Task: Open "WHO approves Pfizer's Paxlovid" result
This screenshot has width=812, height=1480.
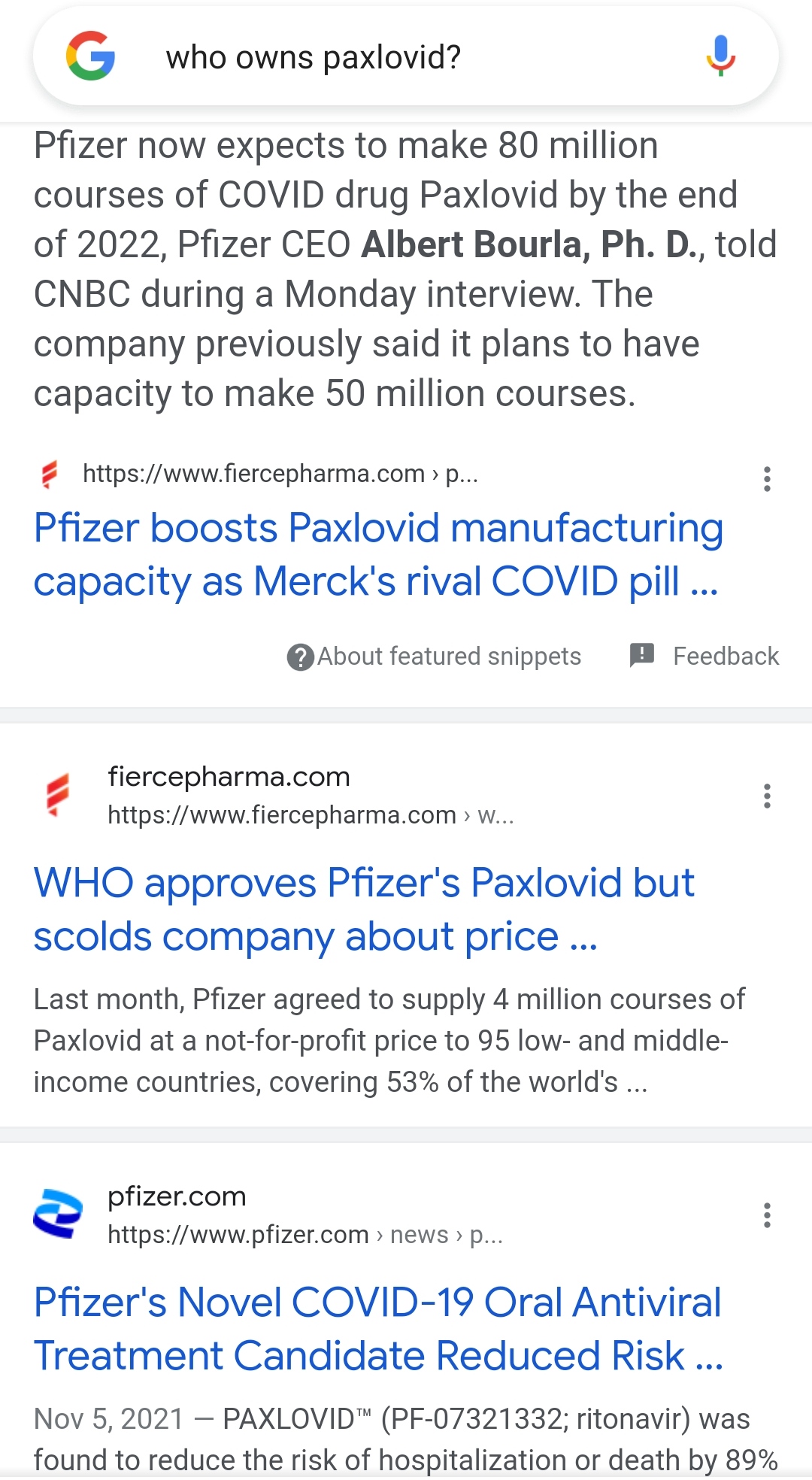Action: click(x=364, y=909)
